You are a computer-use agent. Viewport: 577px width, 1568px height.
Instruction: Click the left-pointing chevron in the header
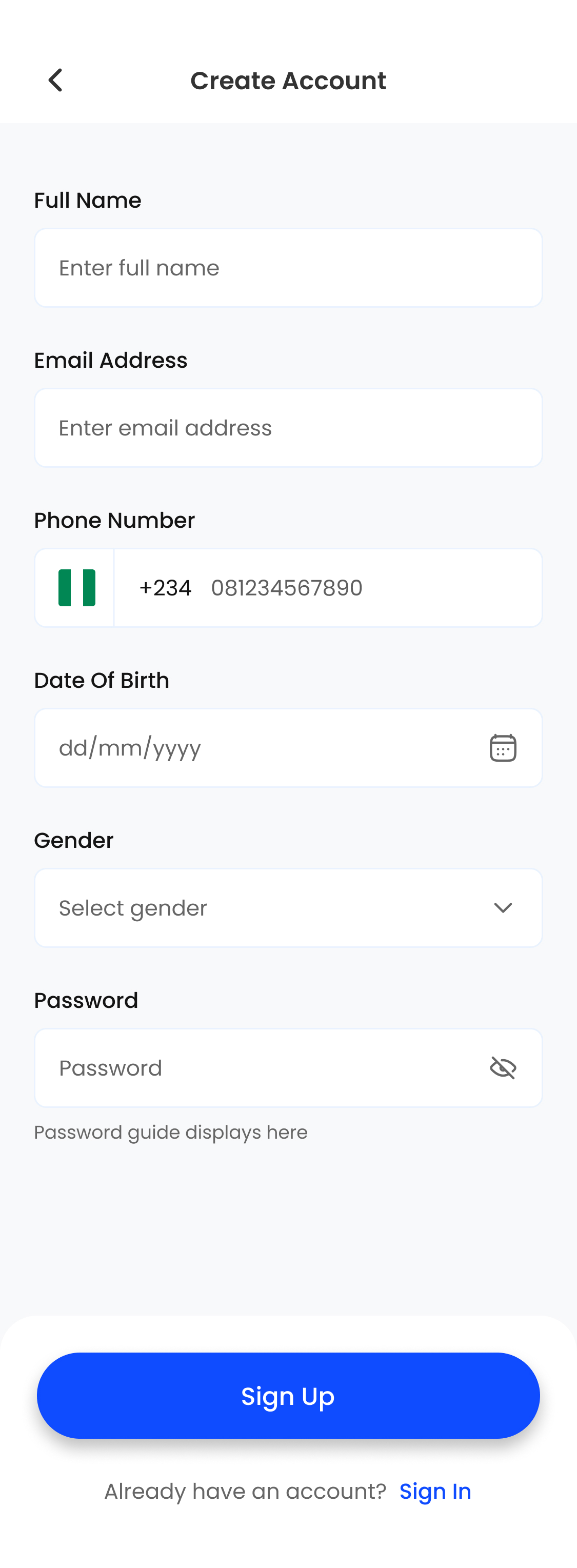55,80
